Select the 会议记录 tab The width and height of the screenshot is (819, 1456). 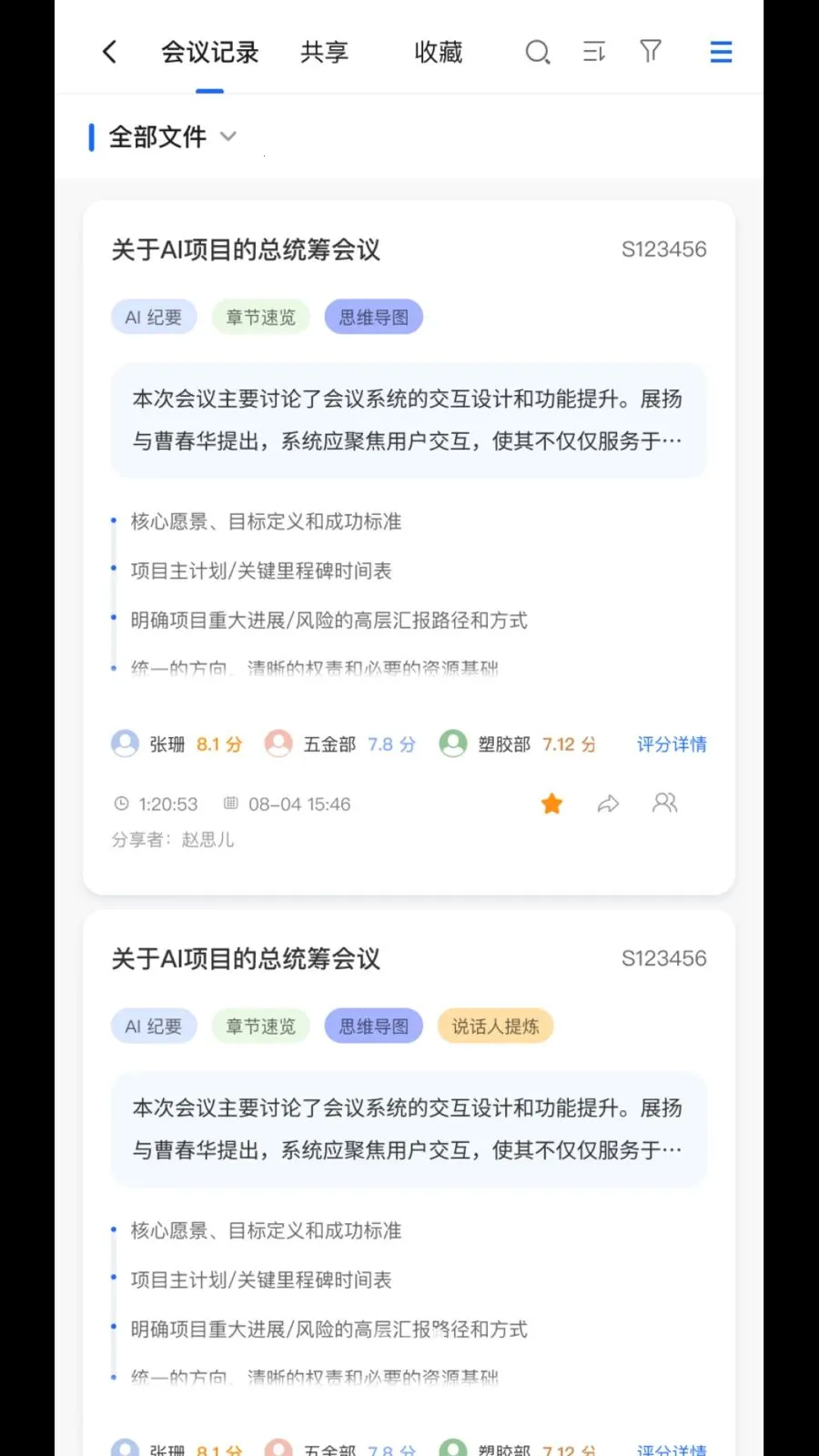coord(209,52)
